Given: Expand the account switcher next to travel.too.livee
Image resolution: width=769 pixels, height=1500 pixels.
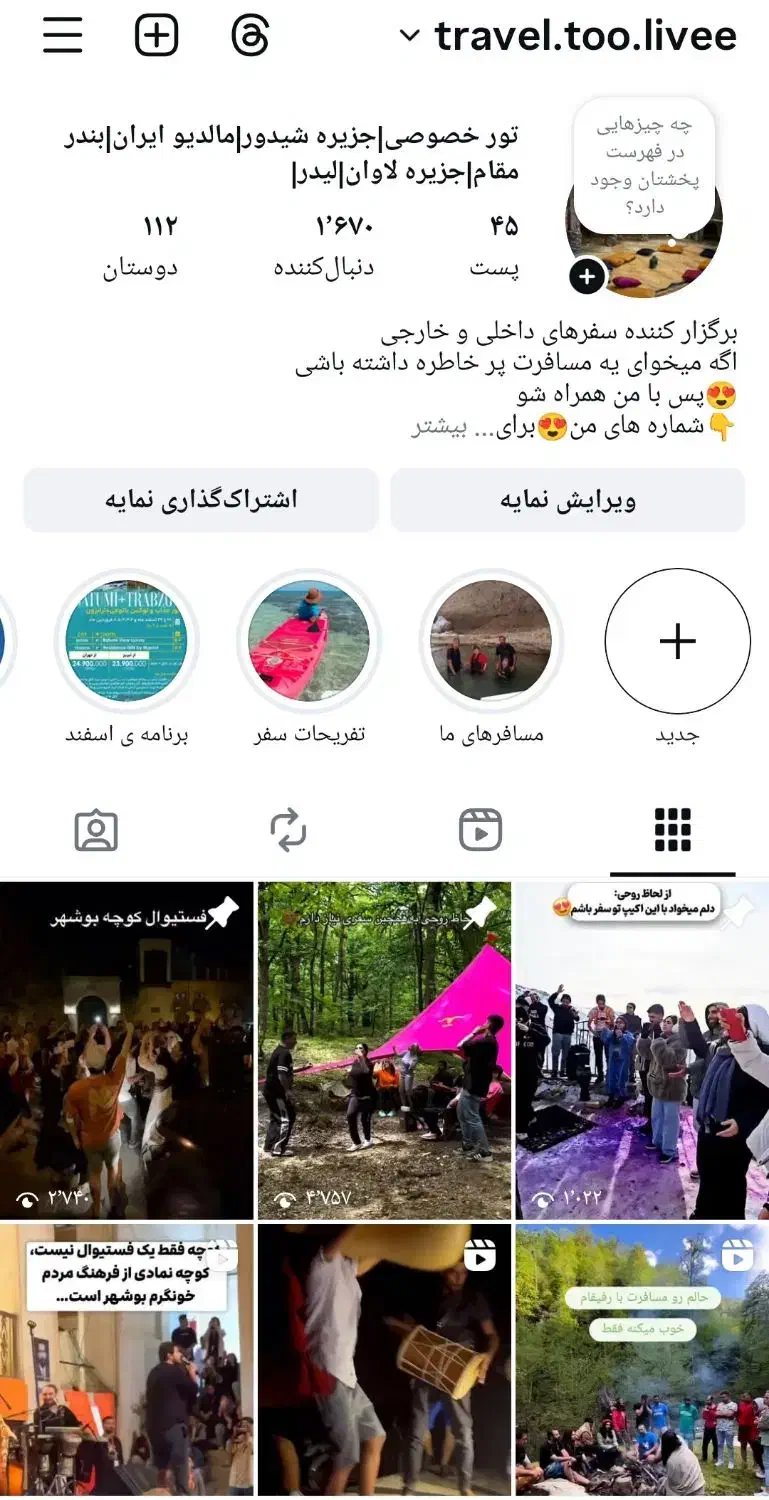Looking at the screenshot, I should click(410, 37).
